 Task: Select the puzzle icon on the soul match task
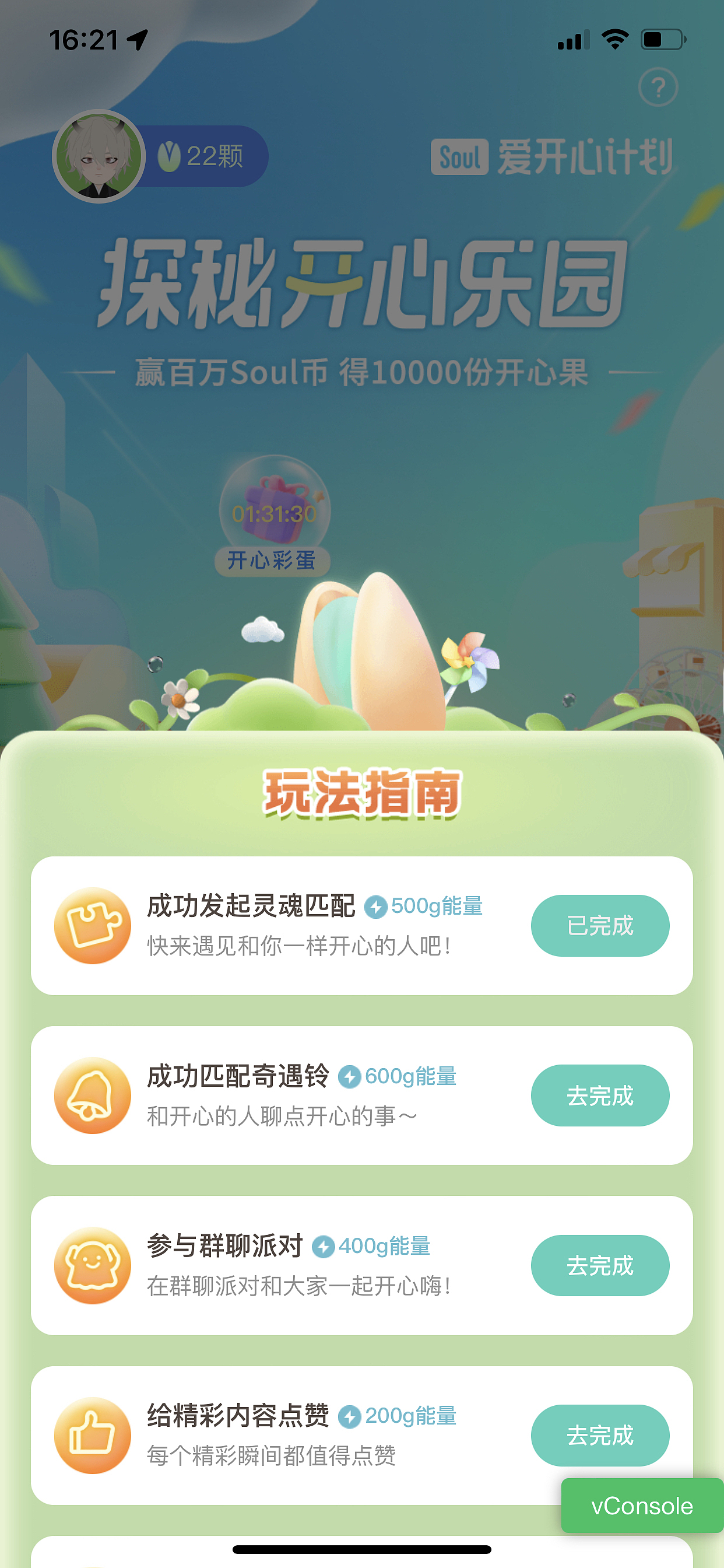pos(93,925)
